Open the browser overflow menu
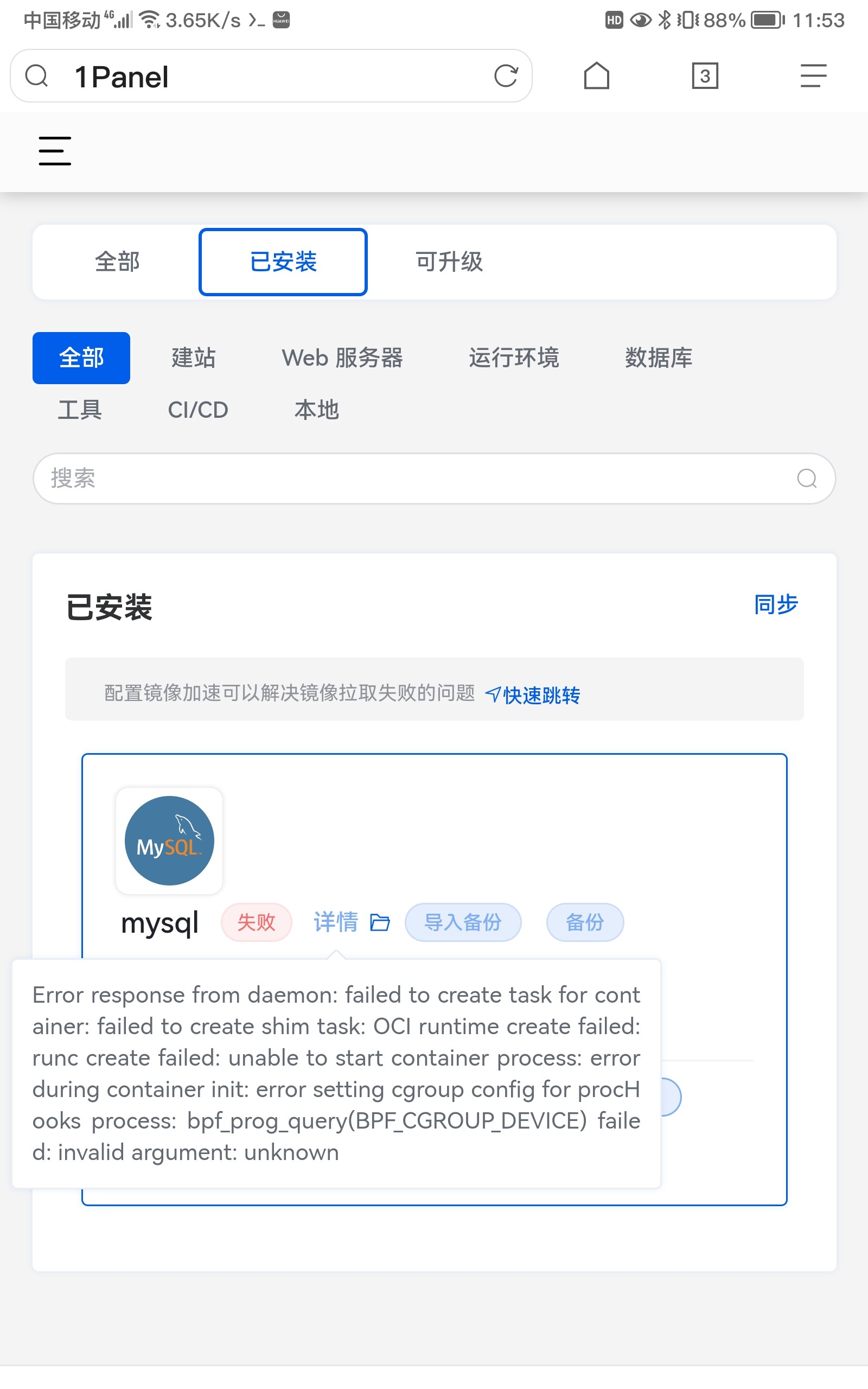 813,76
